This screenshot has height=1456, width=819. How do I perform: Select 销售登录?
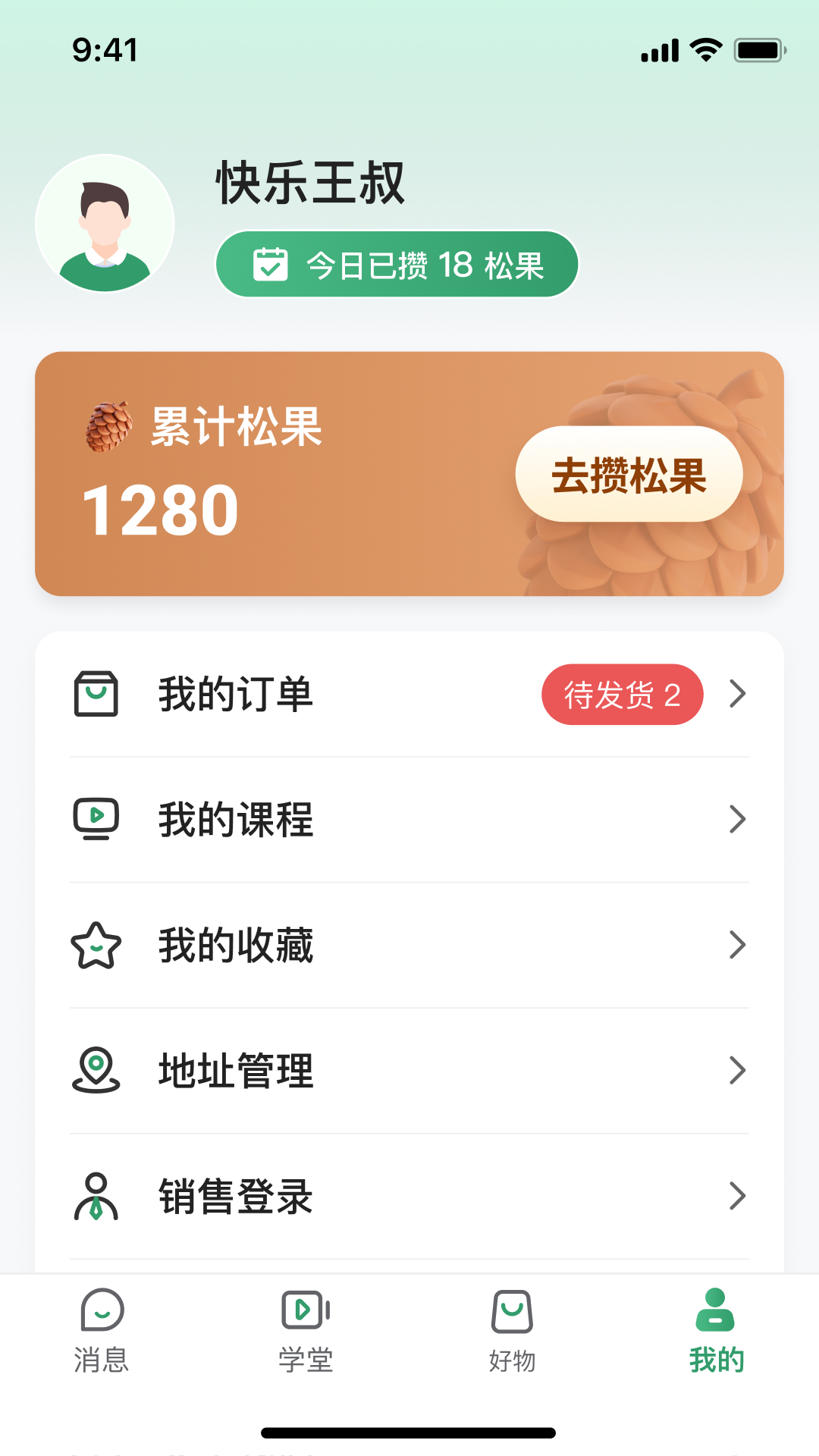pyautogui.click(x=409, y=1197)
